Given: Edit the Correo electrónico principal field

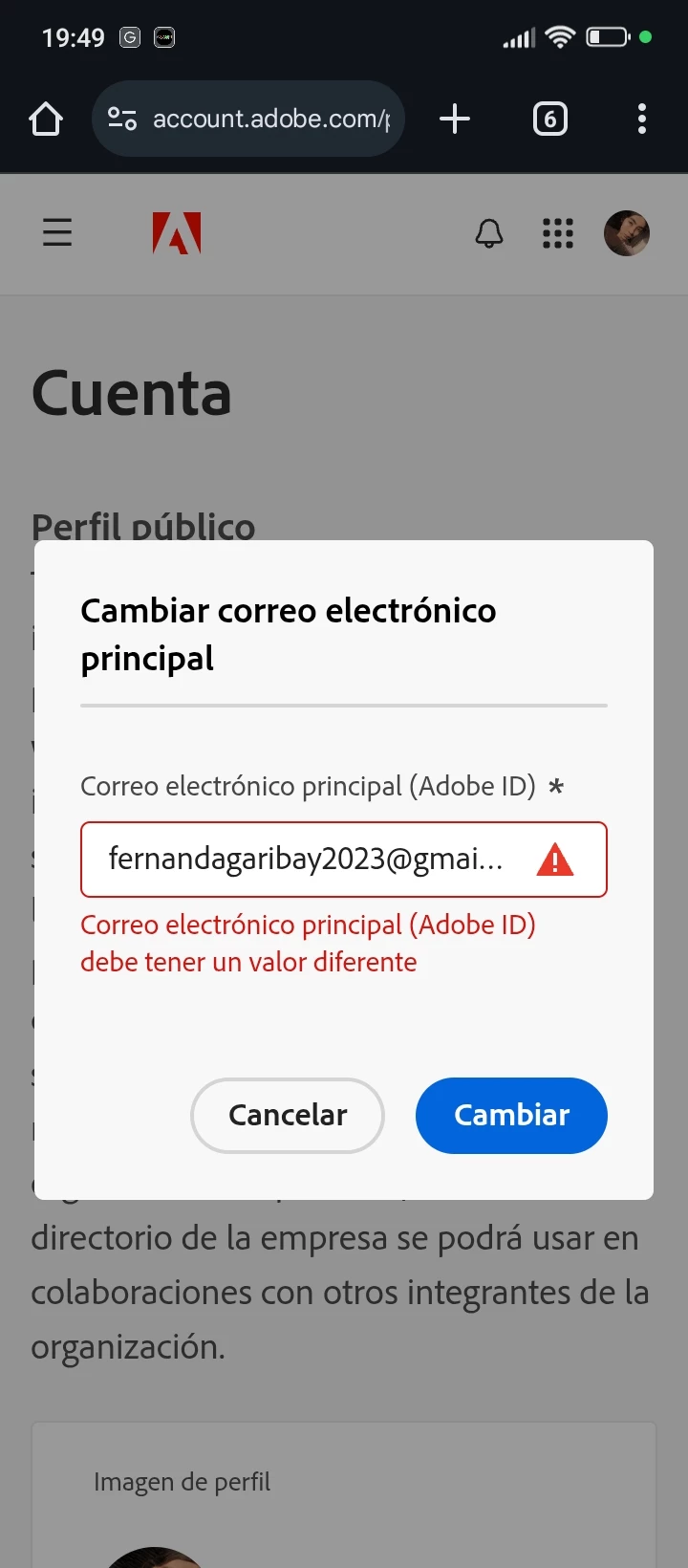Looking at the screenshot, I should coord(306,860).
